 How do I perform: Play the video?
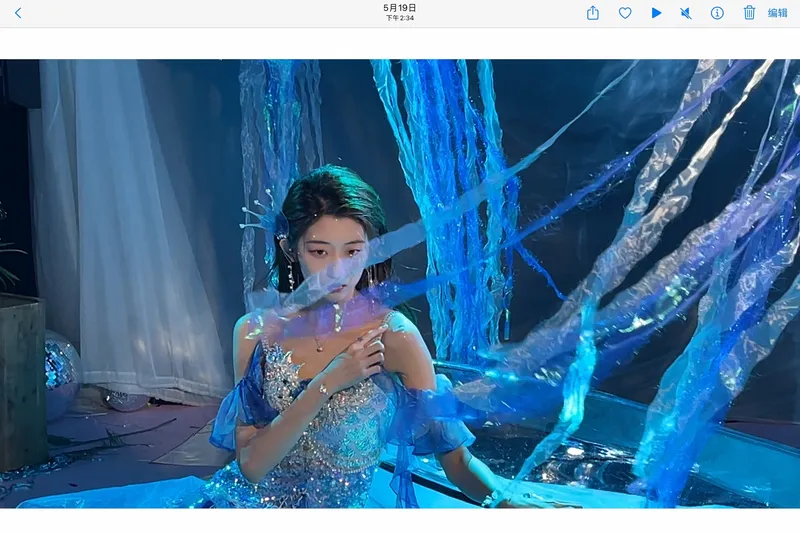656,13
